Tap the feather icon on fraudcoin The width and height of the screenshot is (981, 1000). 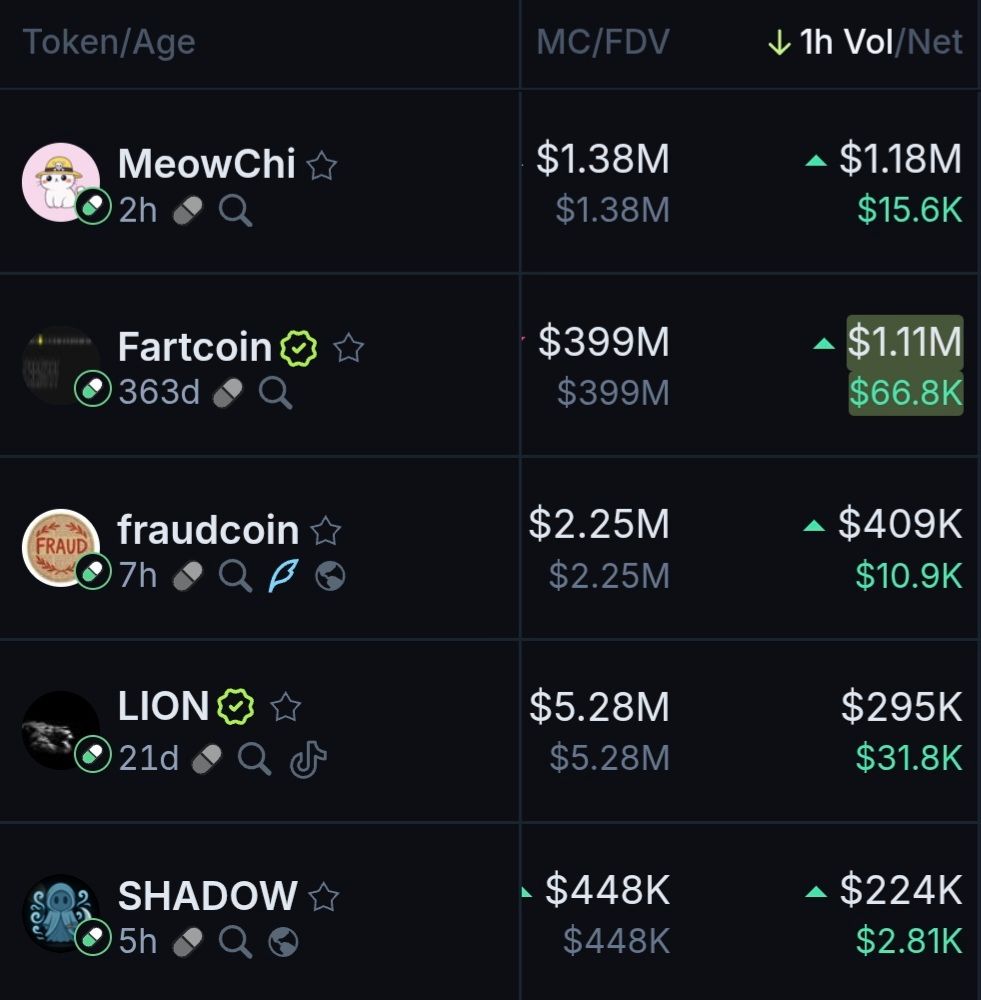(x=284, y=577)
